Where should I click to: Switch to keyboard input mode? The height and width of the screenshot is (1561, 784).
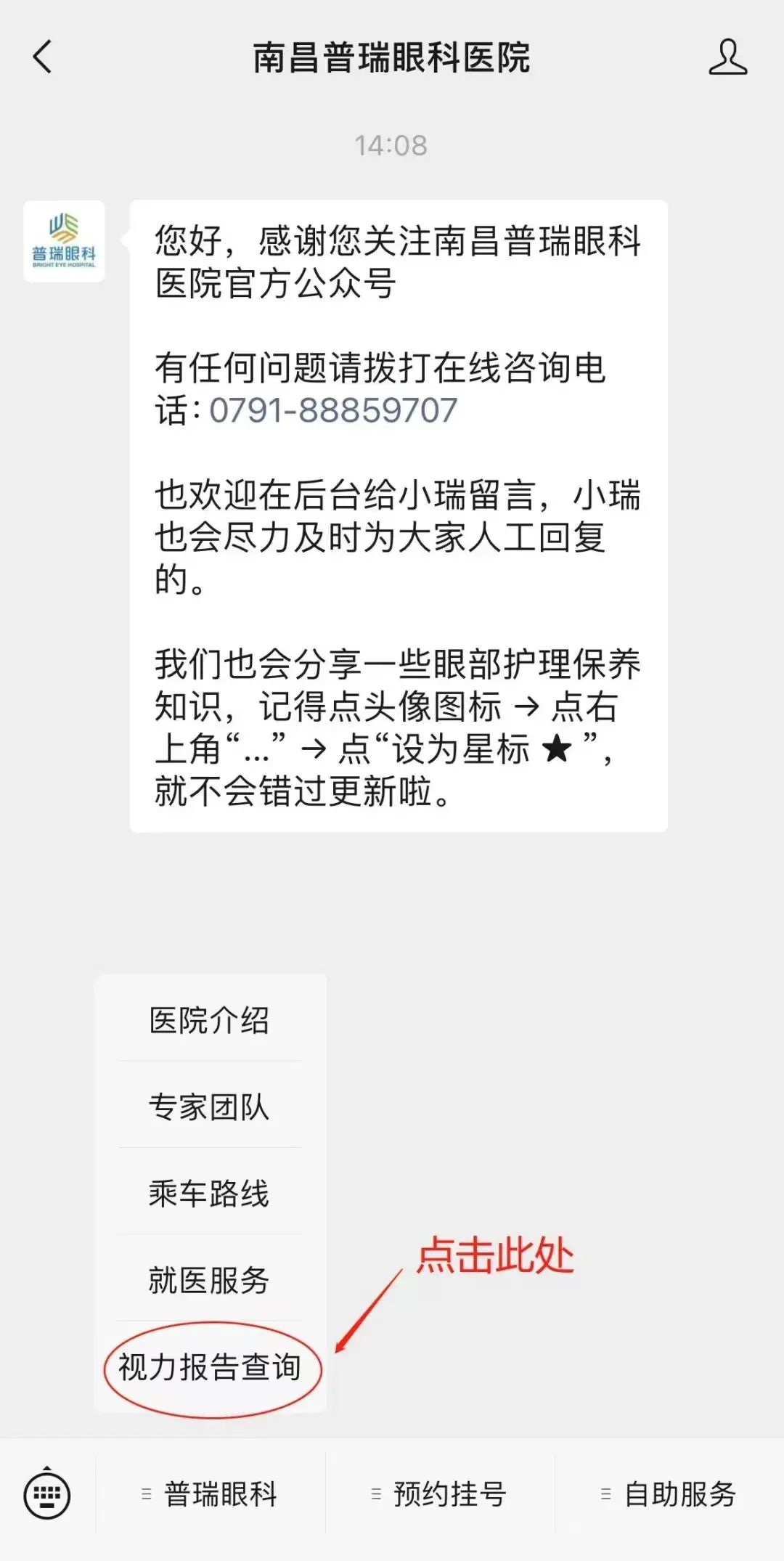(x=47, y=1493)
